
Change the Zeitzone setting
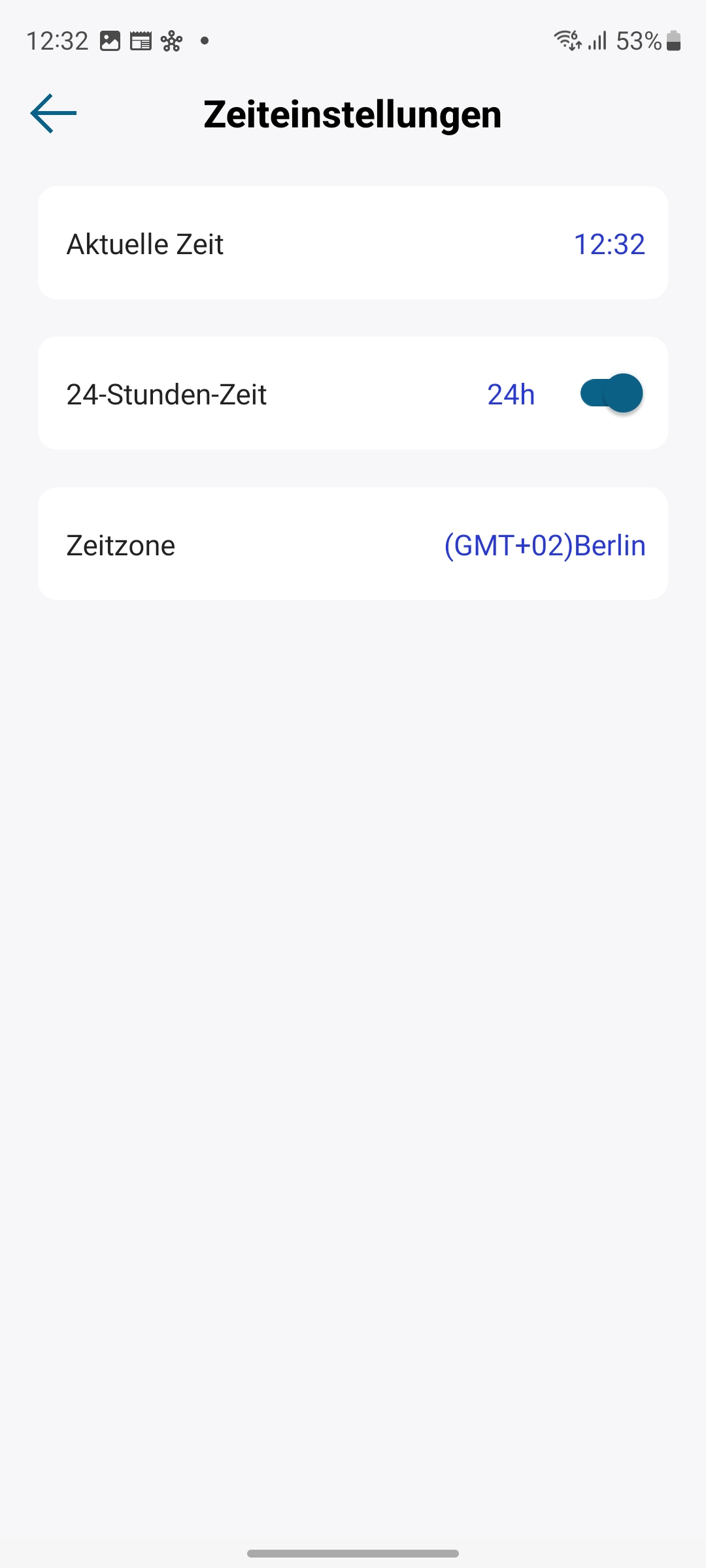pyautogui.click(x=353, y=544)
